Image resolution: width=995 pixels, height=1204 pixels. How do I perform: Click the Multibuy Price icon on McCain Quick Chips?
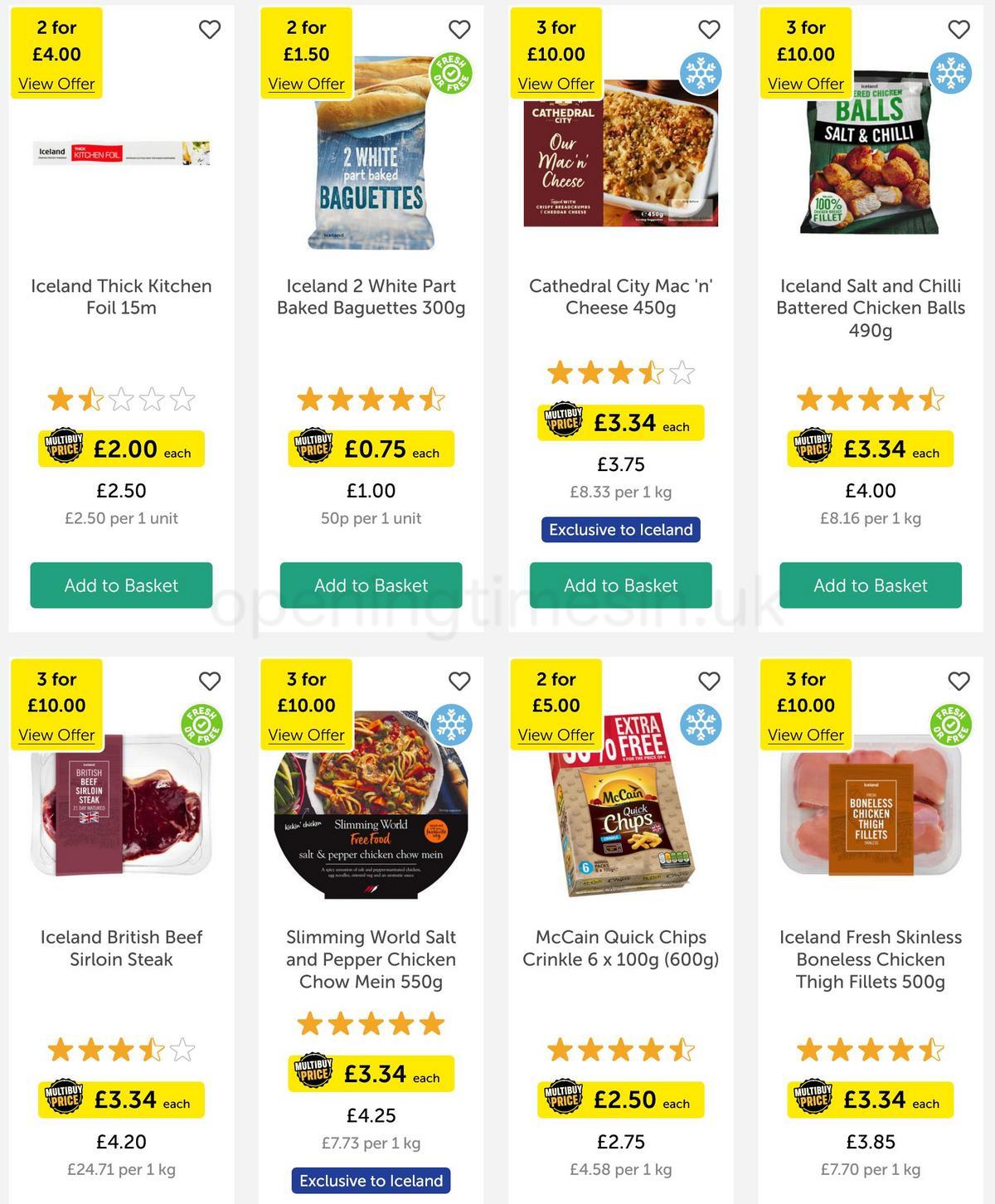tap(565, 1100)
